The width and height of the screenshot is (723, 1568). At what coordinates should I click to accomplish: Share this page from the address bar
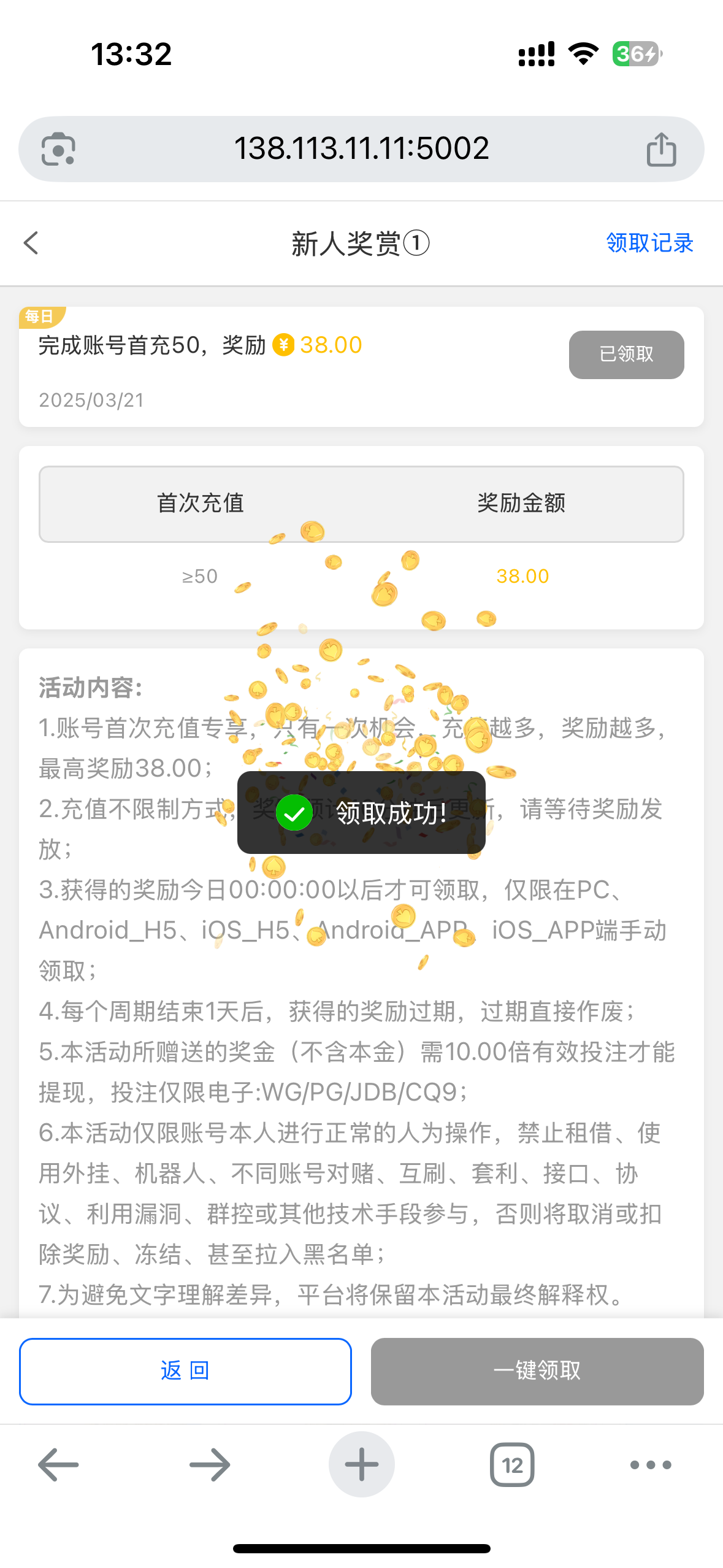(661, 150)
